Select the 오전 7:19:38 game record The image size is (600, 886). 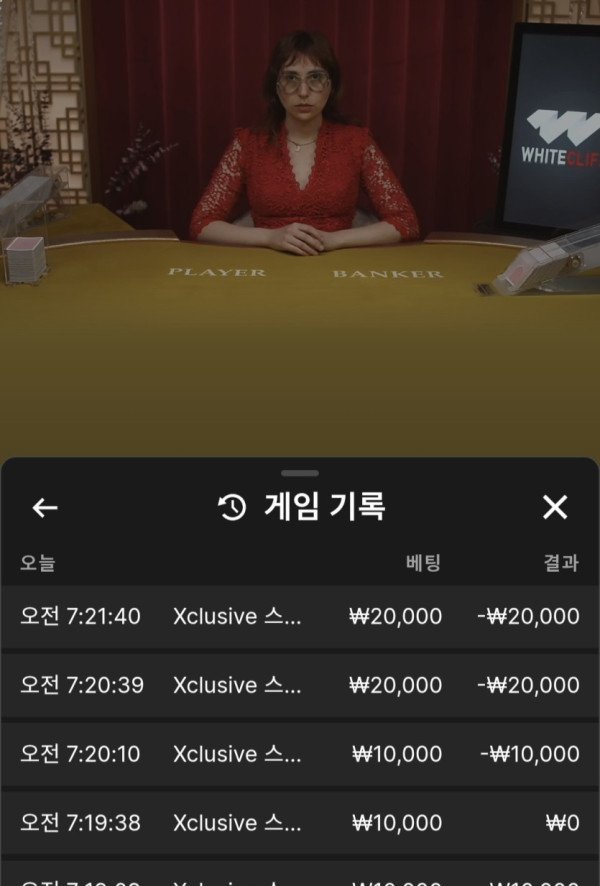click(x=300, y=823)
